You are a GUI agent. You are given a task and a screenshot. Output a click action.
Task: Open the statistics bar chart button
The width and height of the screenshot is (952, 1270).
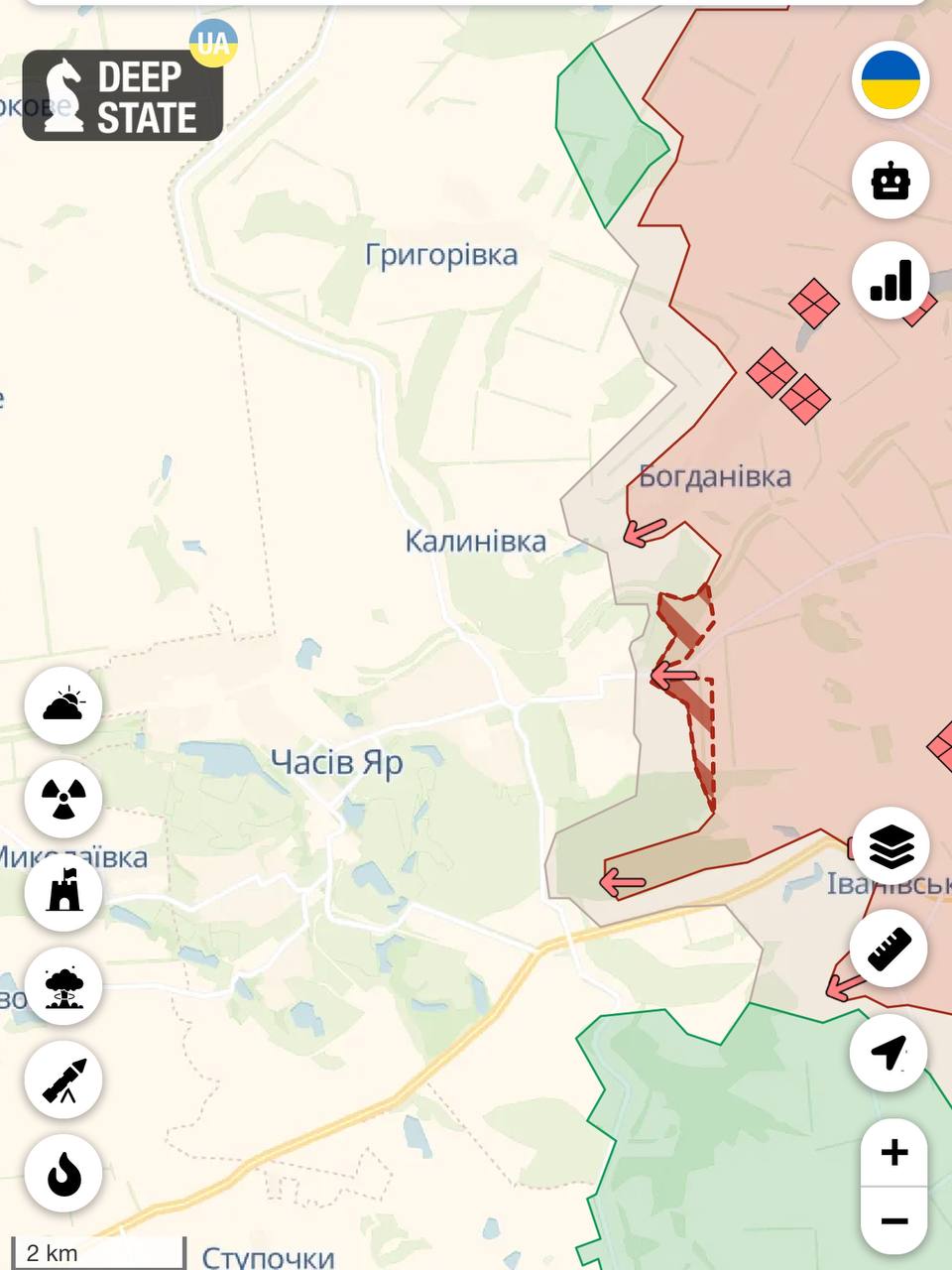890,281
